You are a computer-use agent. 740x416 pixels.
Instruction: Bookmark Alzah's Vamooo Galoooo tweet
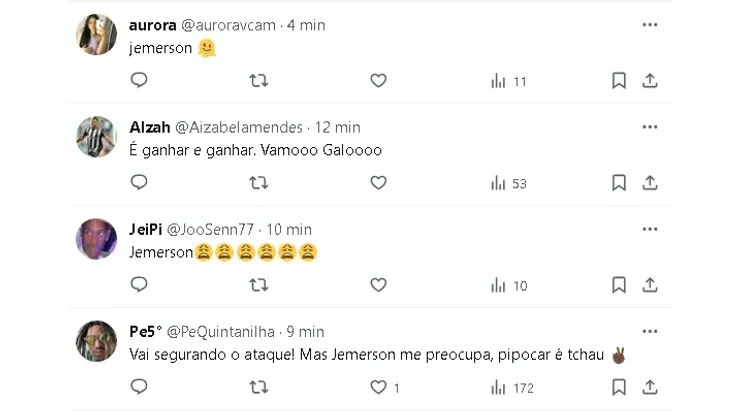619,183
